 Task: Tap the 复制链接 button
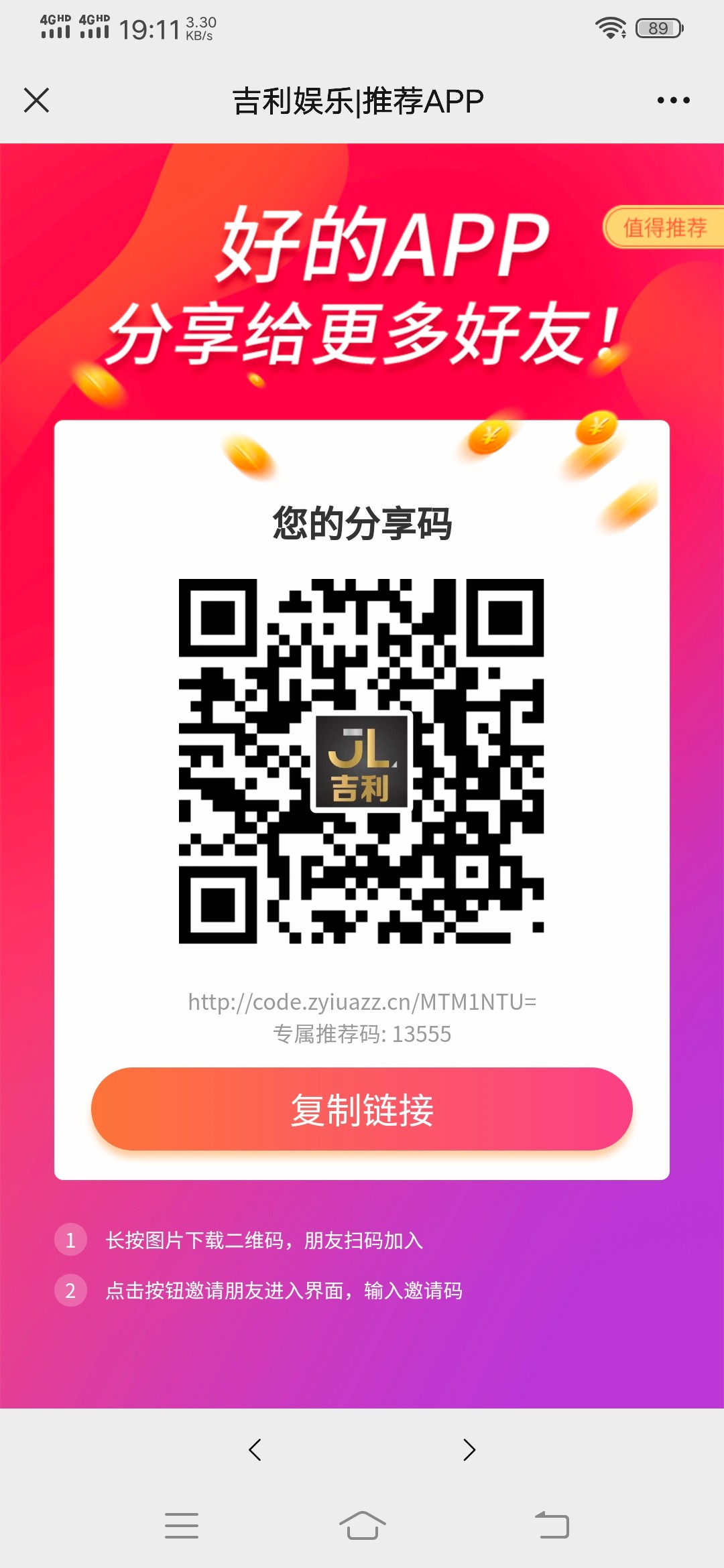tap(362, 1110)
